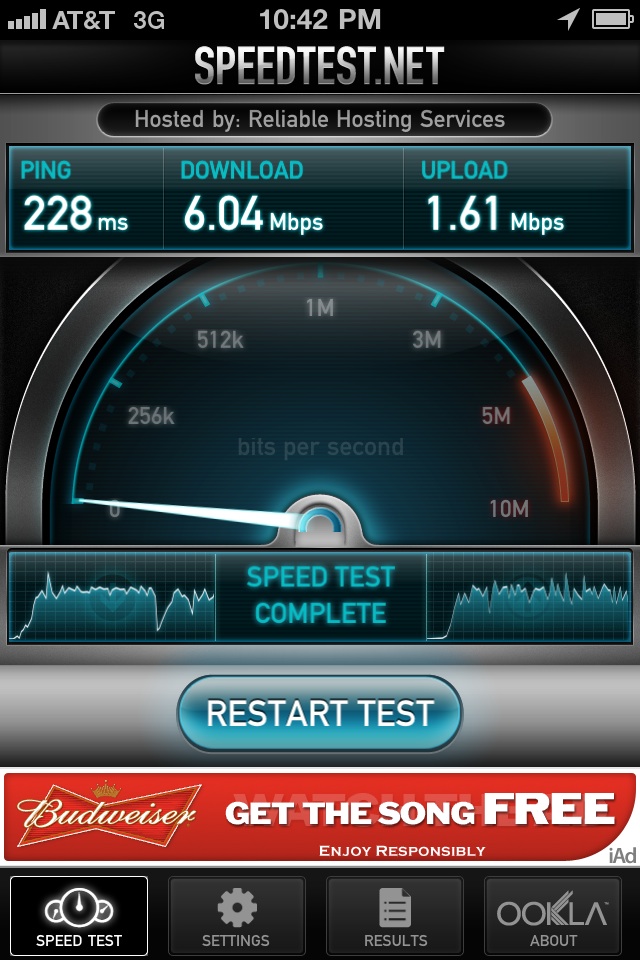Go to the Ookla About tab
Screen dimensions: 640x960
pyautogui.click(x=553, y=916)
